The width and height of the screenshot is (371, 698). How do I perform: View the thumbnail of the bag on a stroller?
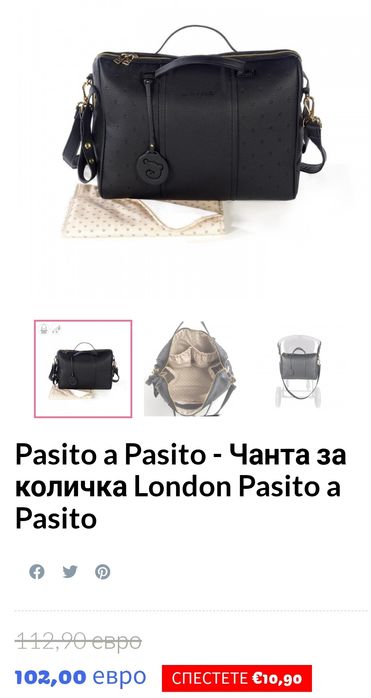[298, 371]
